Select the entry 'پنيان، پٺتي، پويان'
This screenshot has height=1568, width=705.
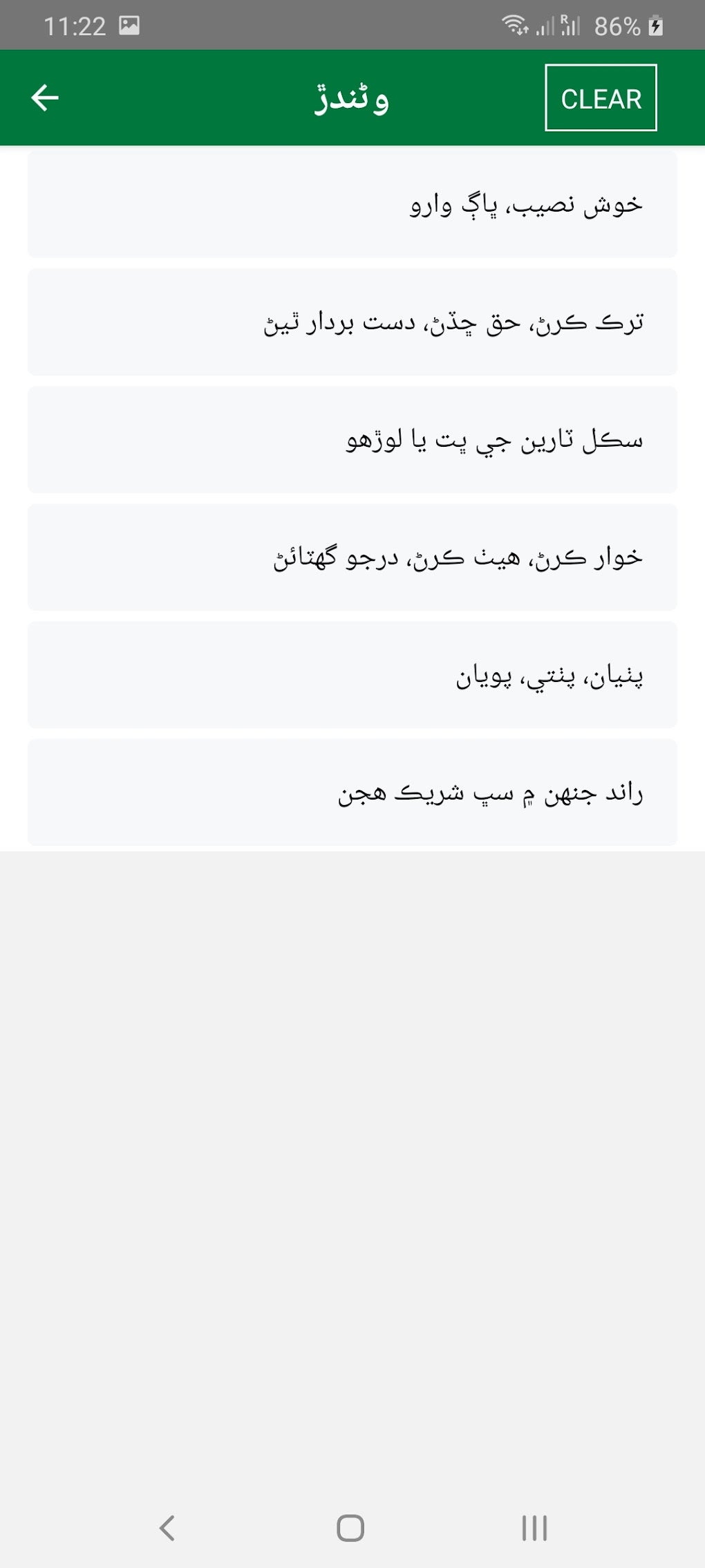tap(352, 675)
